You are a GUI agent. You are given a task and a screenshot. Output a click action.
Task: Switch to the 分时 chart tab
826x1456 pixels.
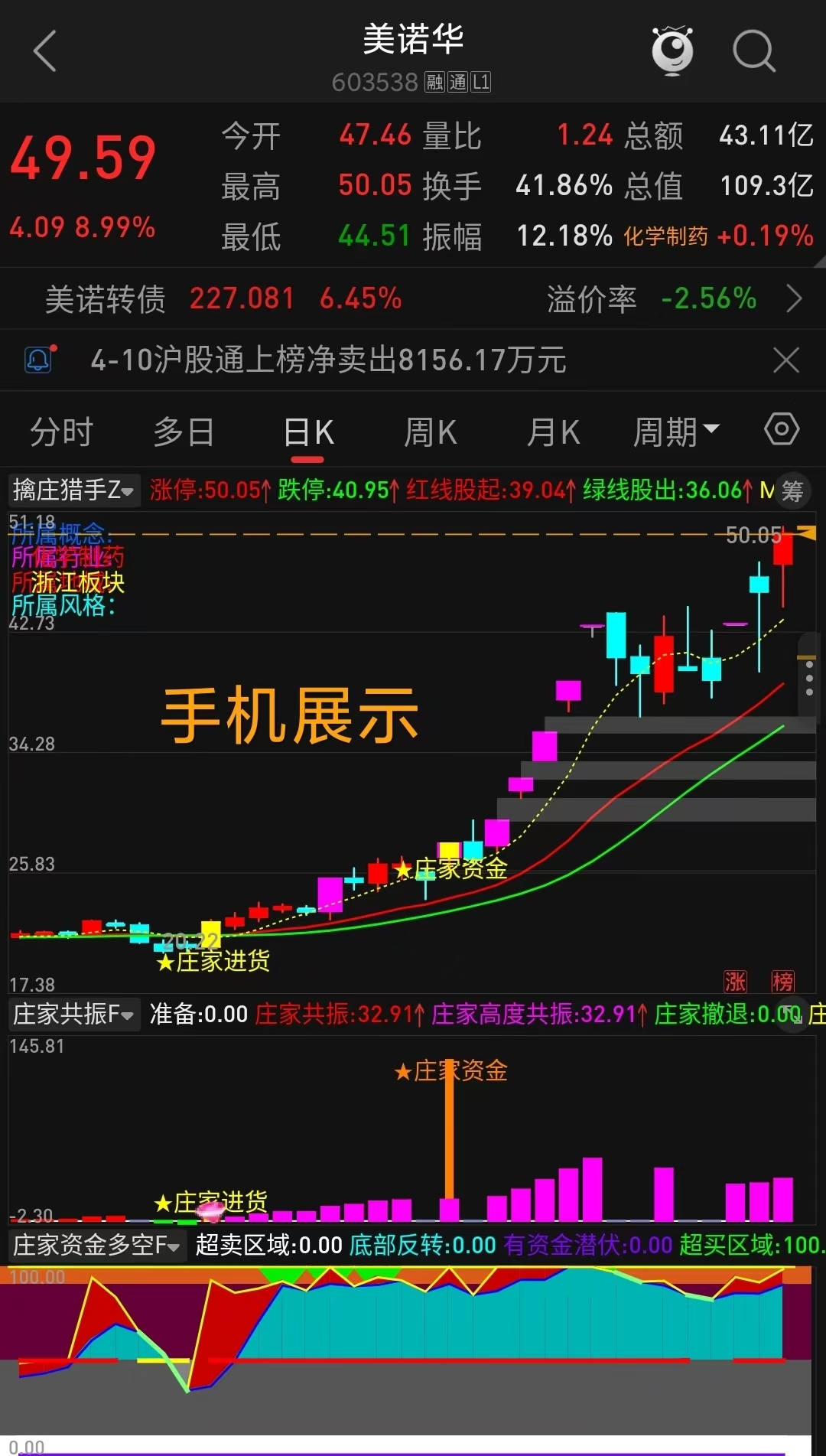(x=61, y=432)
